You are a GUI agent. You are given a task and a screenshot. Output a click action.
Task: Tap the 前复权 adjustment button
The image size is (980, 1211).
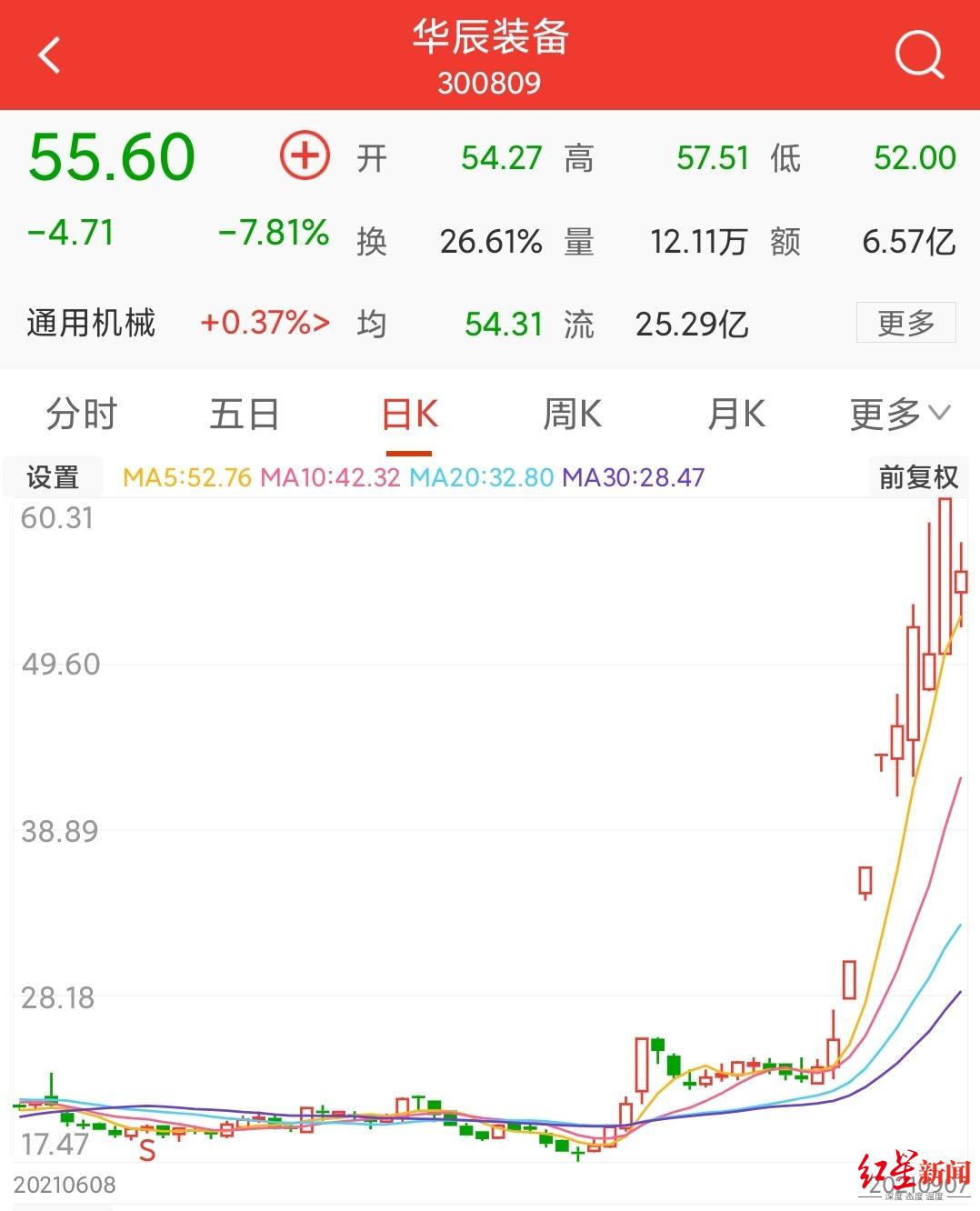918,477
